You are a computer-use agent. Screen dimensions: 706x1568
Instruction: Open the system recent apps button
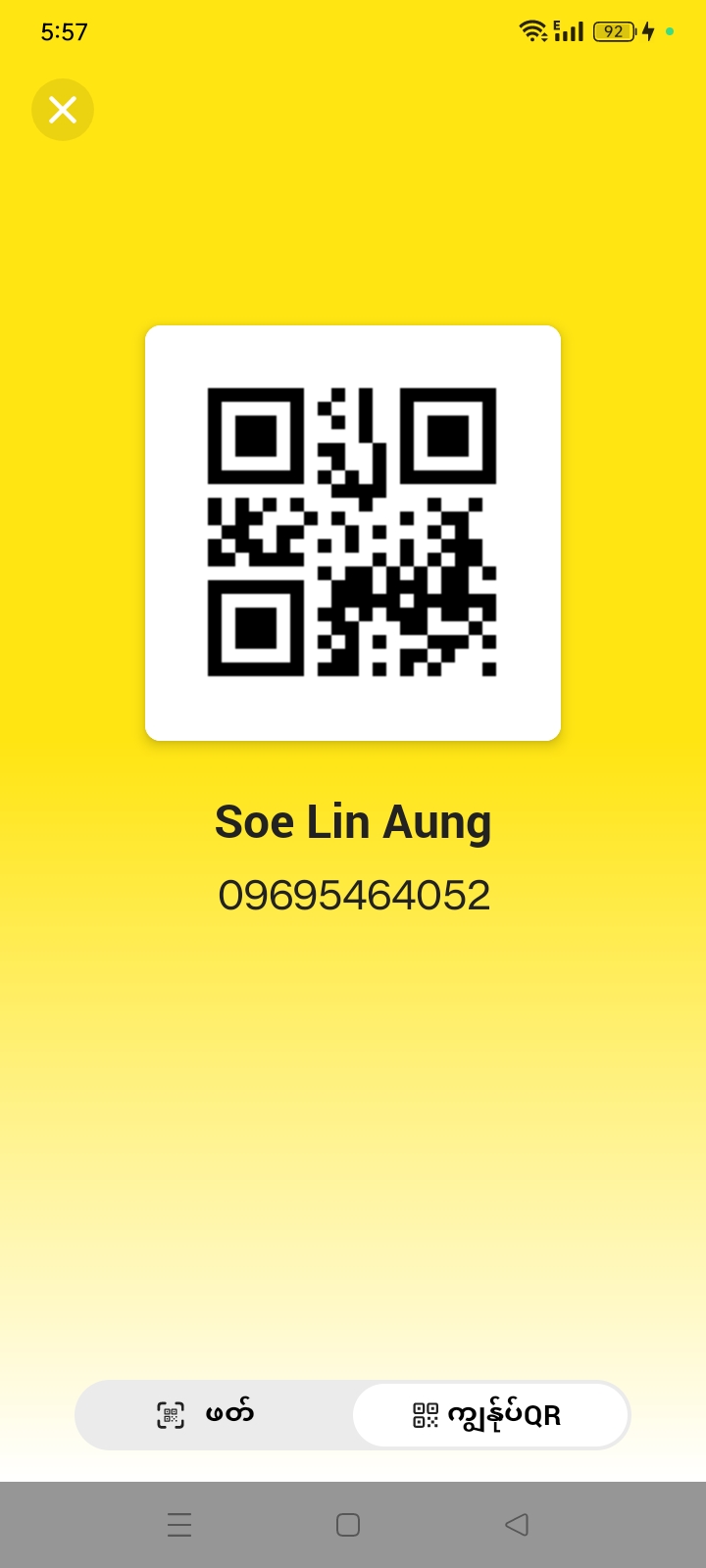(x=179, y=1524)
